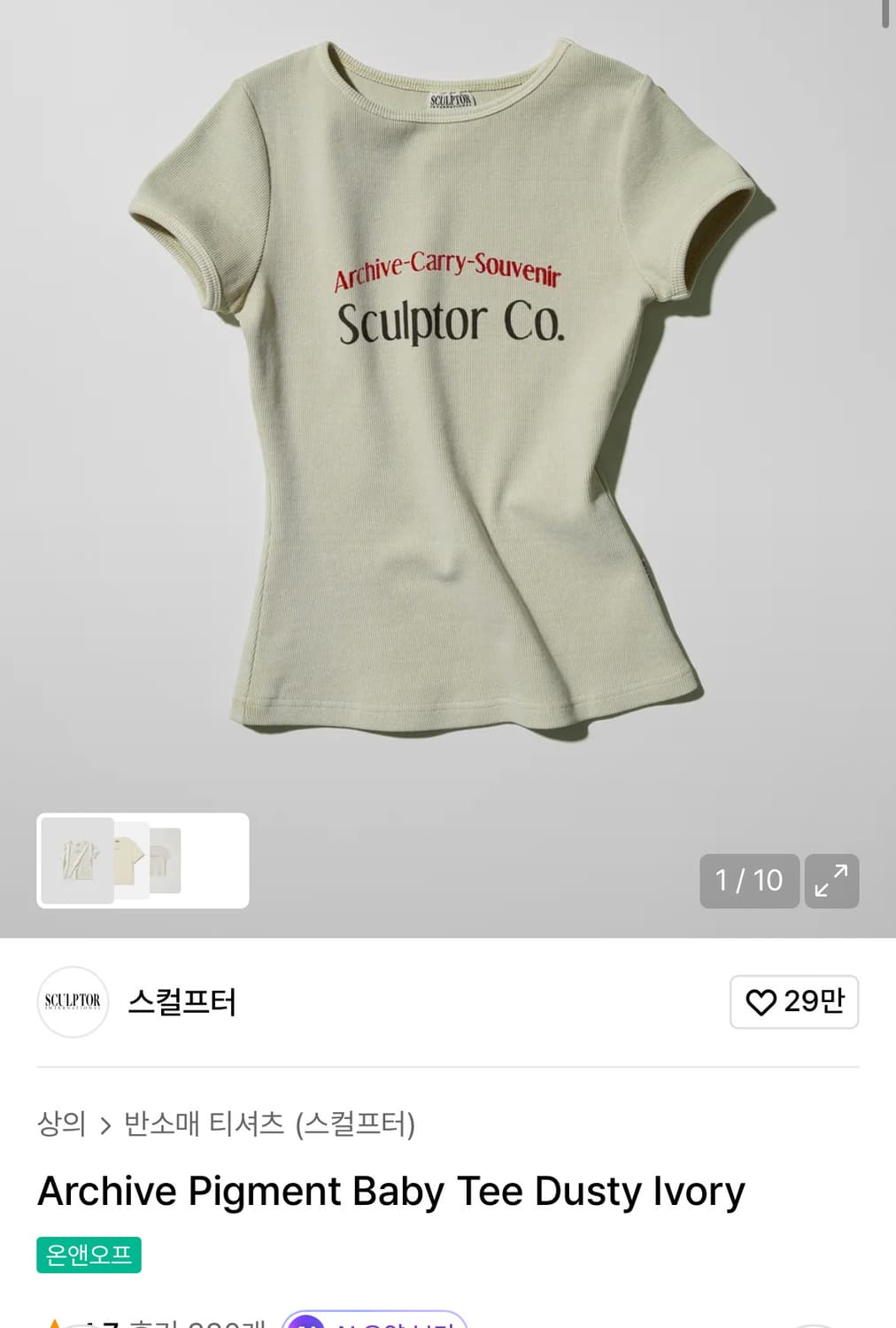Click the 1 / 10 image counter badge
This screenshot has height=1328, width=896.
[x=748, y=881]
